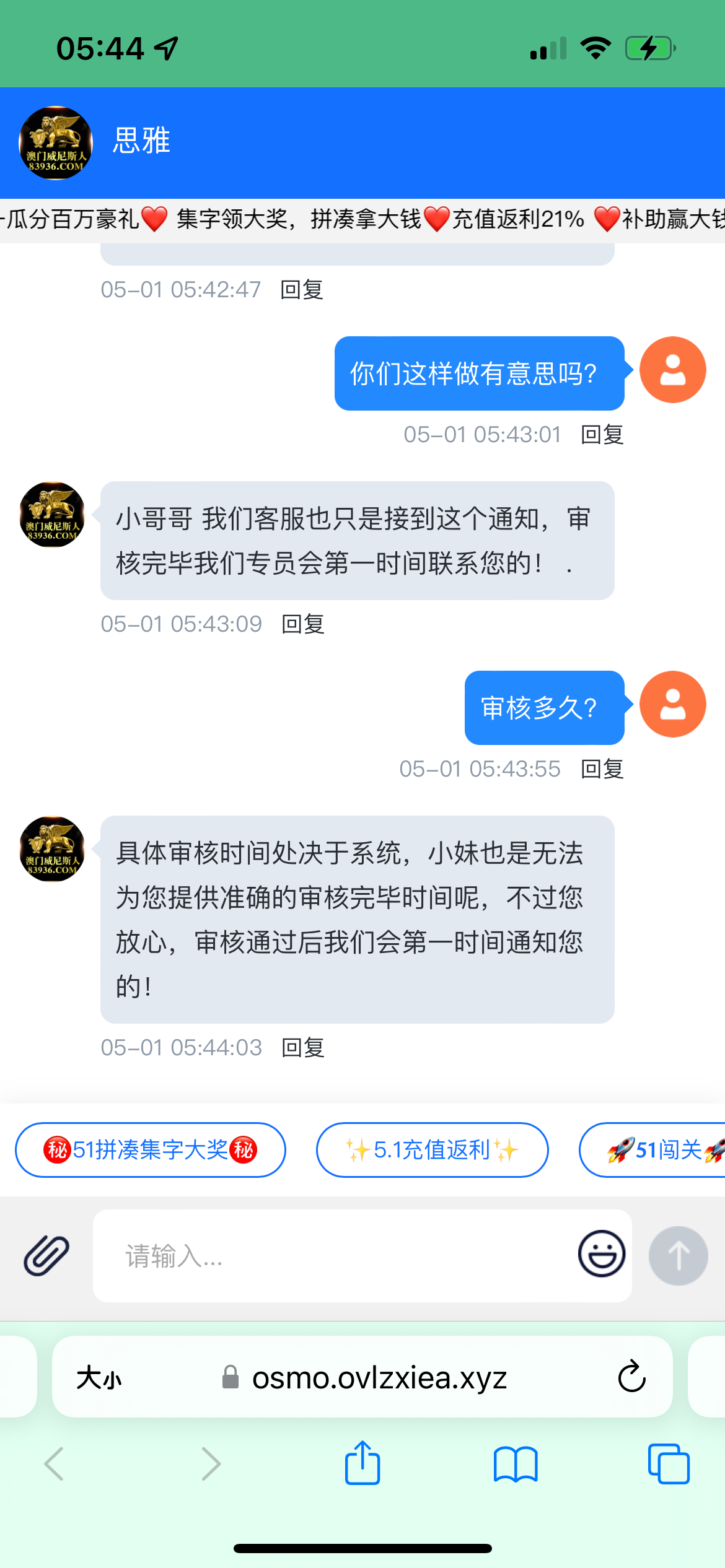Tap the lock icon in the address bar
The height and width of the screenshot is (1568, 725).
pyautogui.click(x=230, y=1376)
